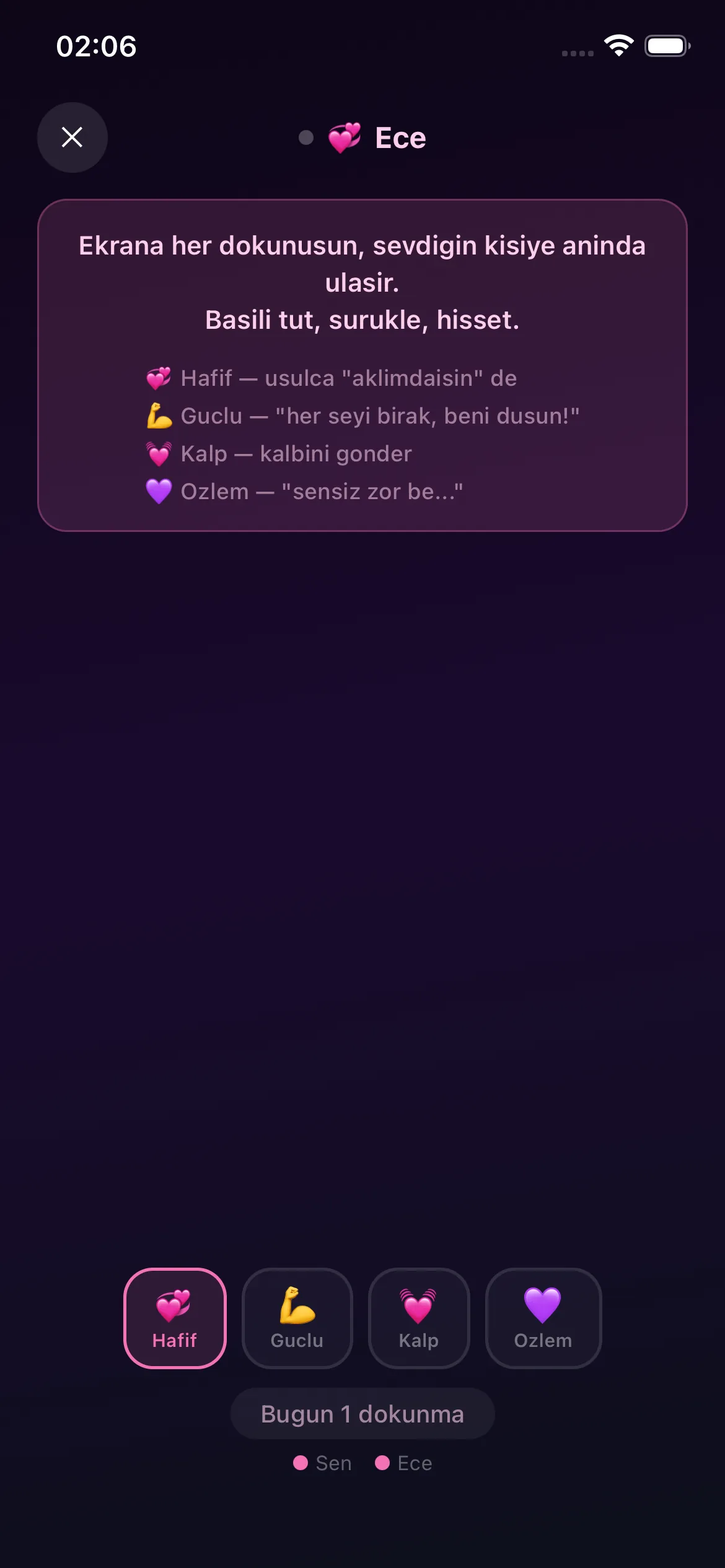Tap the 💞 emoji next to Ece's name

coord(345,137)
